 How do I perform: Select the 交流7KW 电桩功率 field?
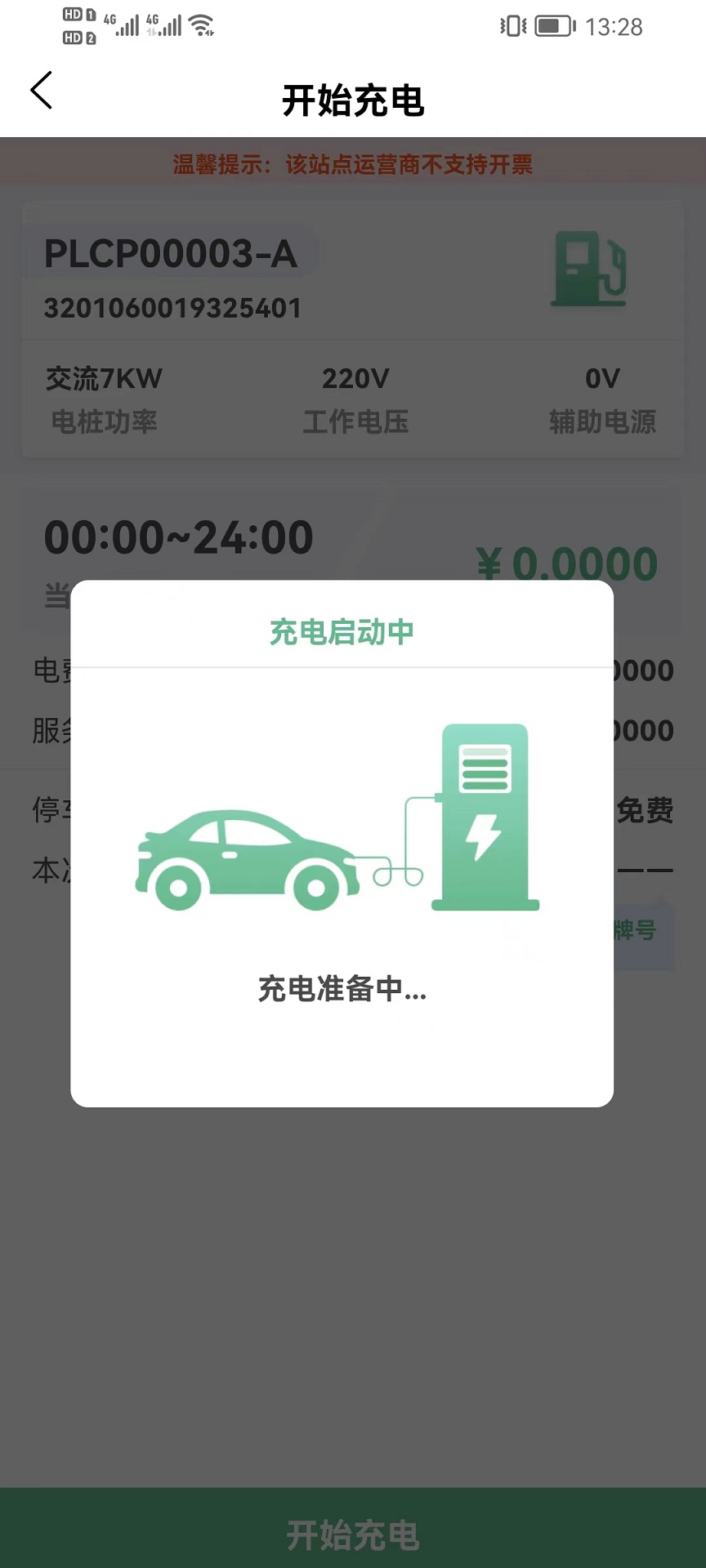click(x=104, y=399)
